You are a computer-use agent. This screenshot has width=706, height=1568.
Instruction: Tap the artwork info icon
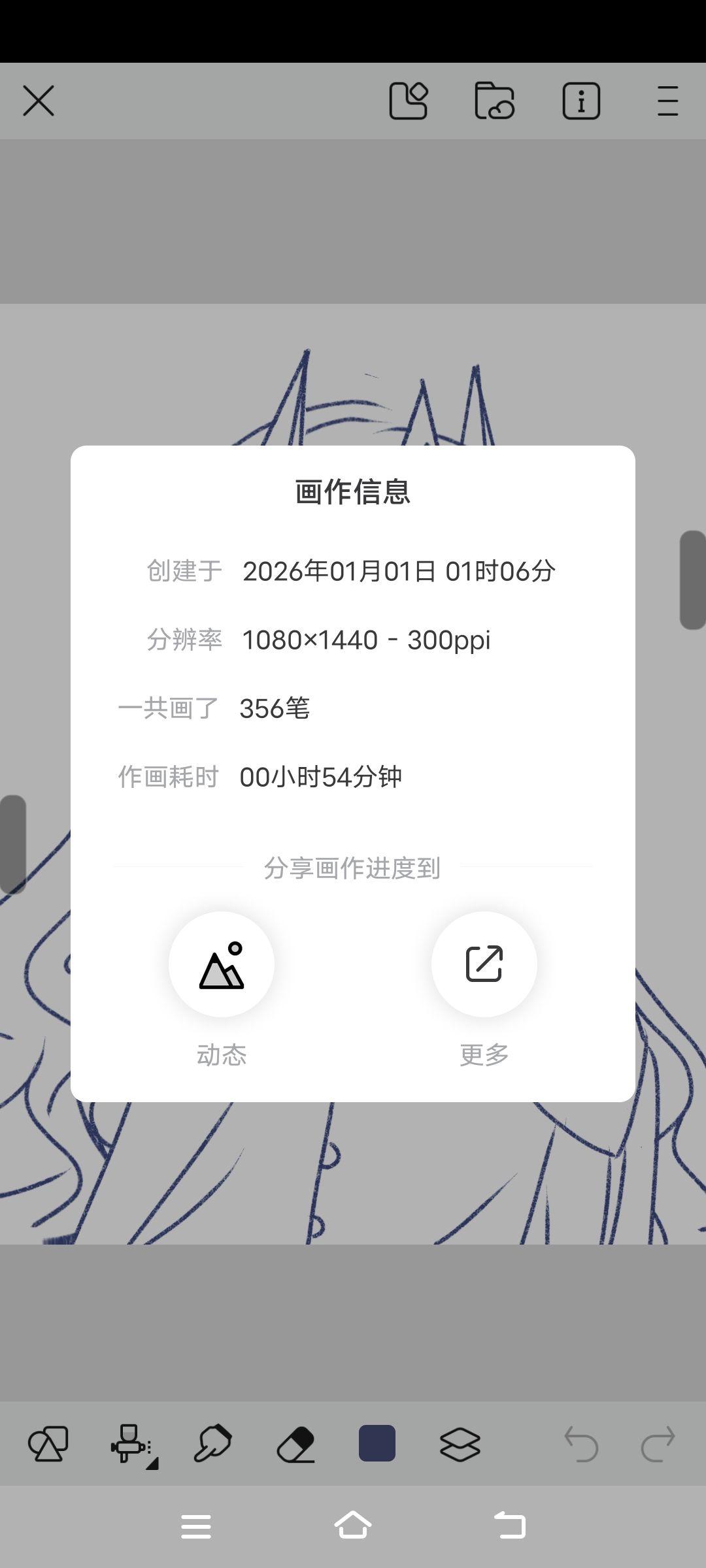(x=581, y=101)
